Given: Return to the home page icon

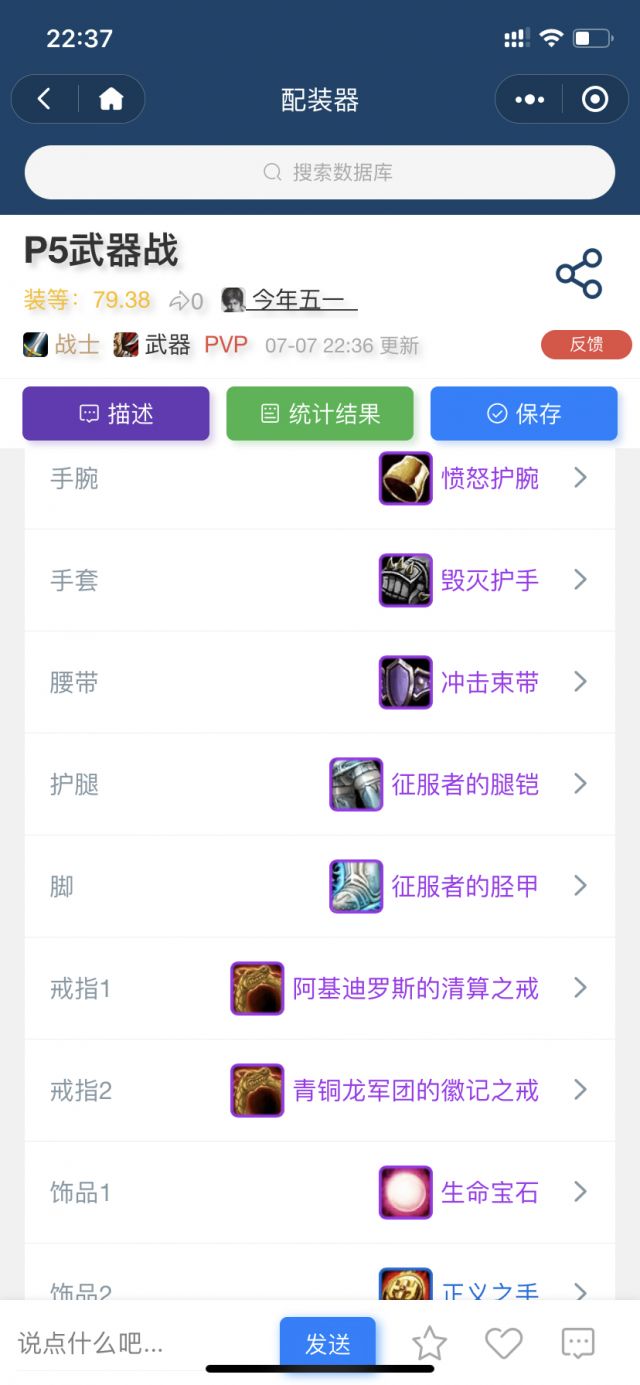Looking at the screenshot, I should point(111,99).
